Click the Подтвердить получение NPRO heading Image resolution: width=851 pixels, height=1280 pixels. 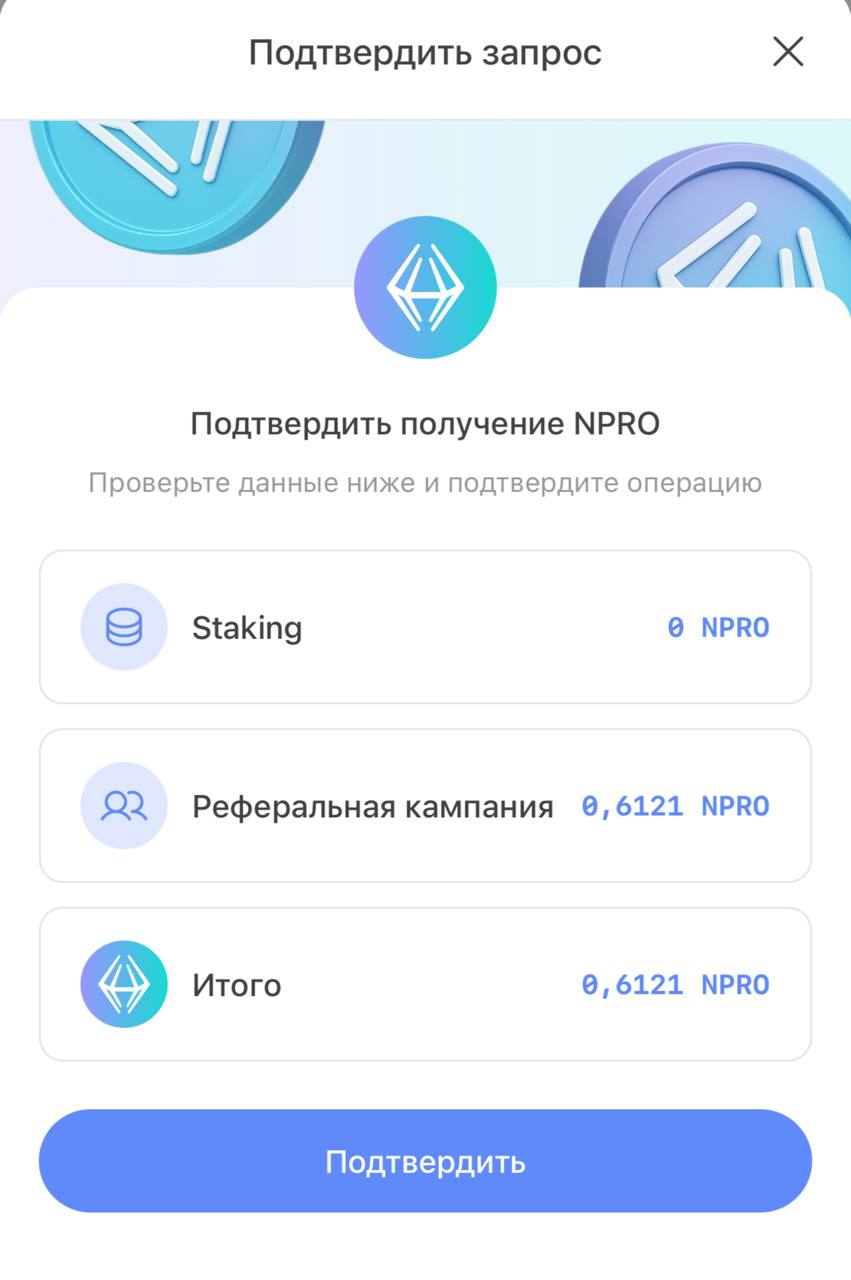point(425,423)
